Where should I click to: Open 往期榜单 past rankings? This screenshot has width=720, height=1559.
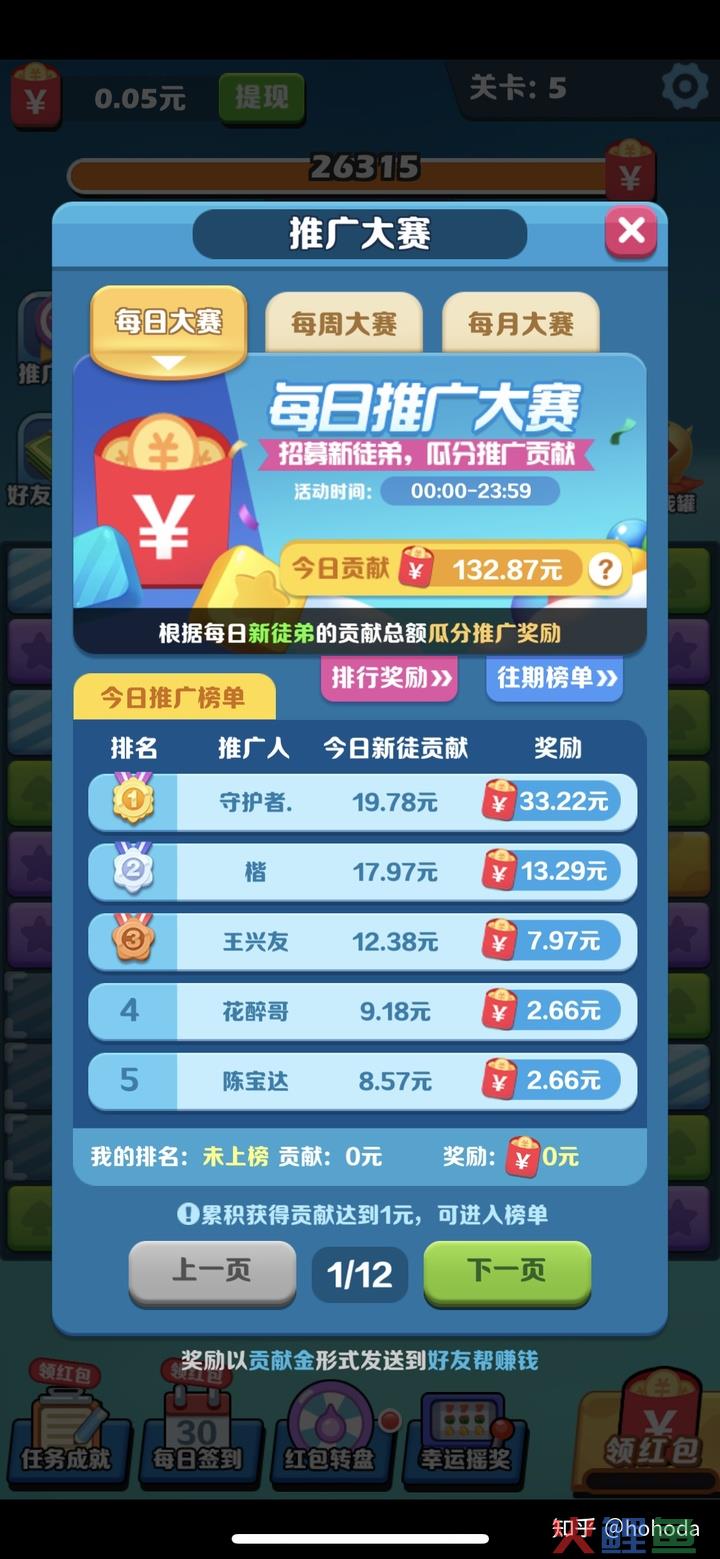pos(556,678)
